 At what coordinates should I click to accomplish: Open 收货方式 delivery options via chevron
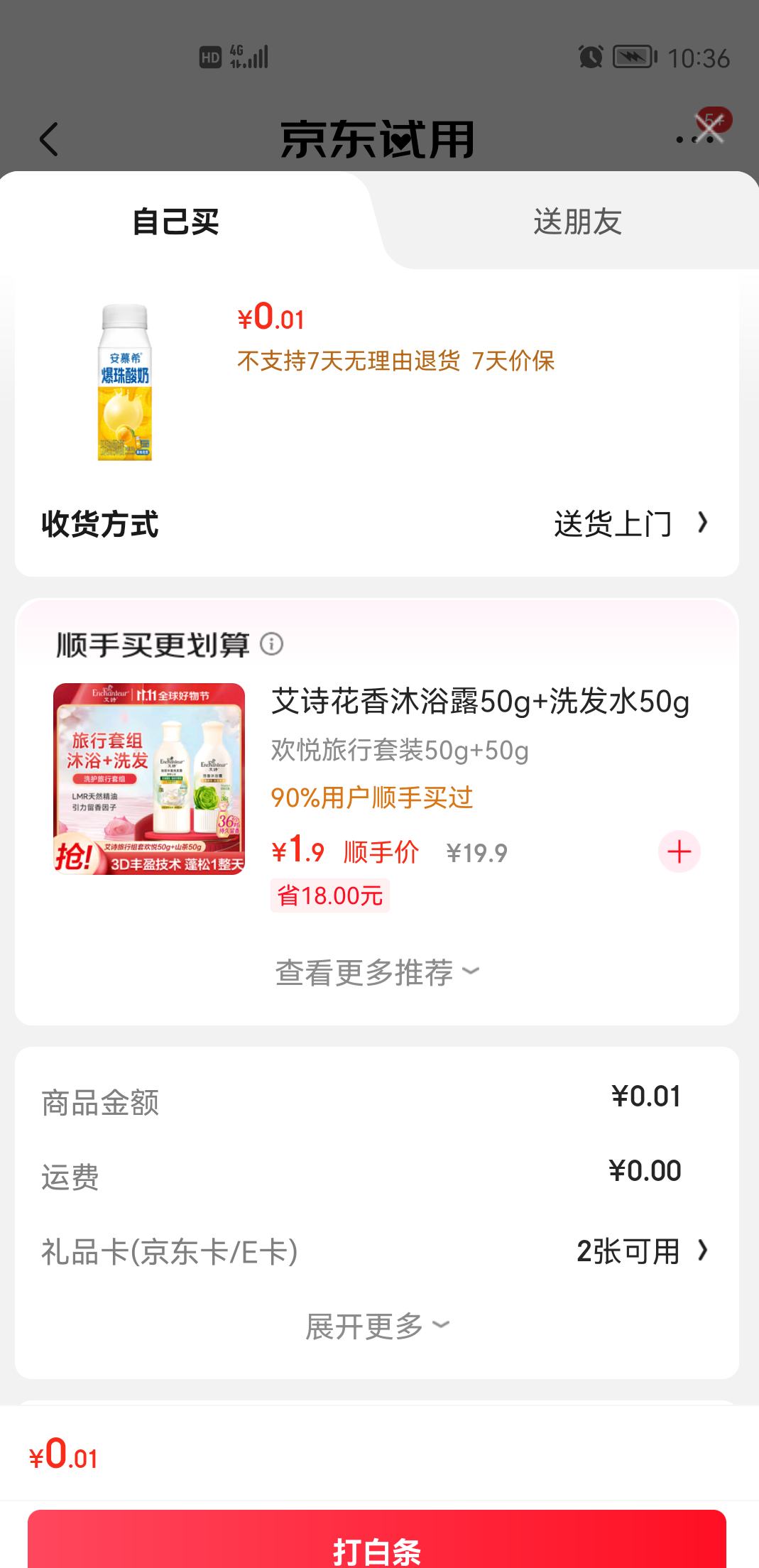click(703, 524)
